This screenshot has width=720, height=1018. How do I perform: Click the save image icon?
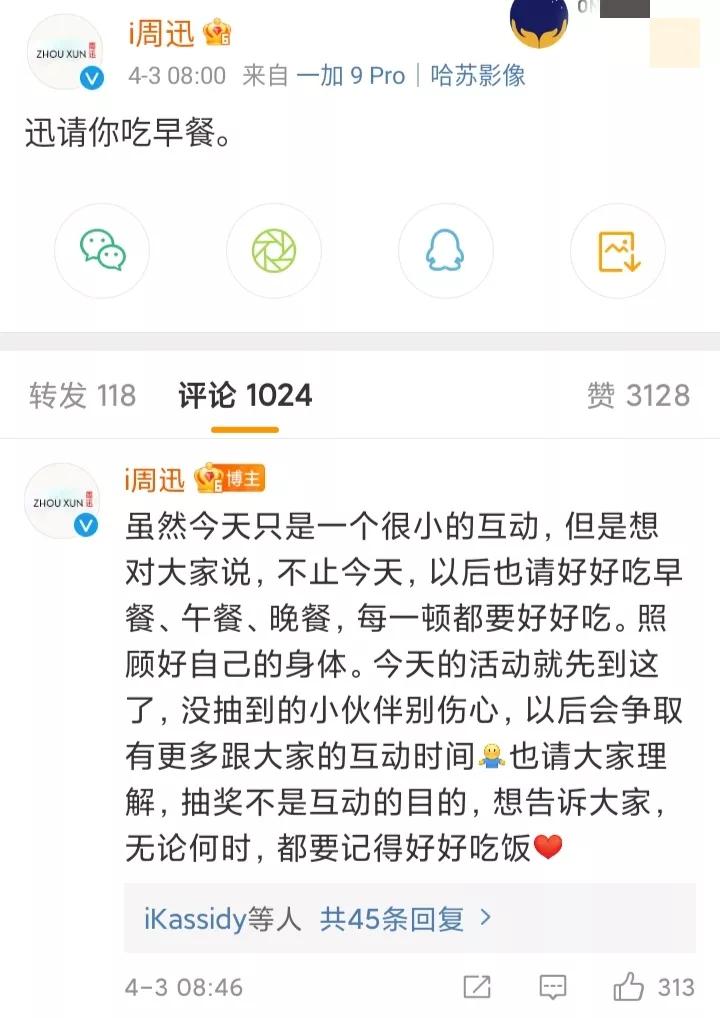click(x=617, y=251)
